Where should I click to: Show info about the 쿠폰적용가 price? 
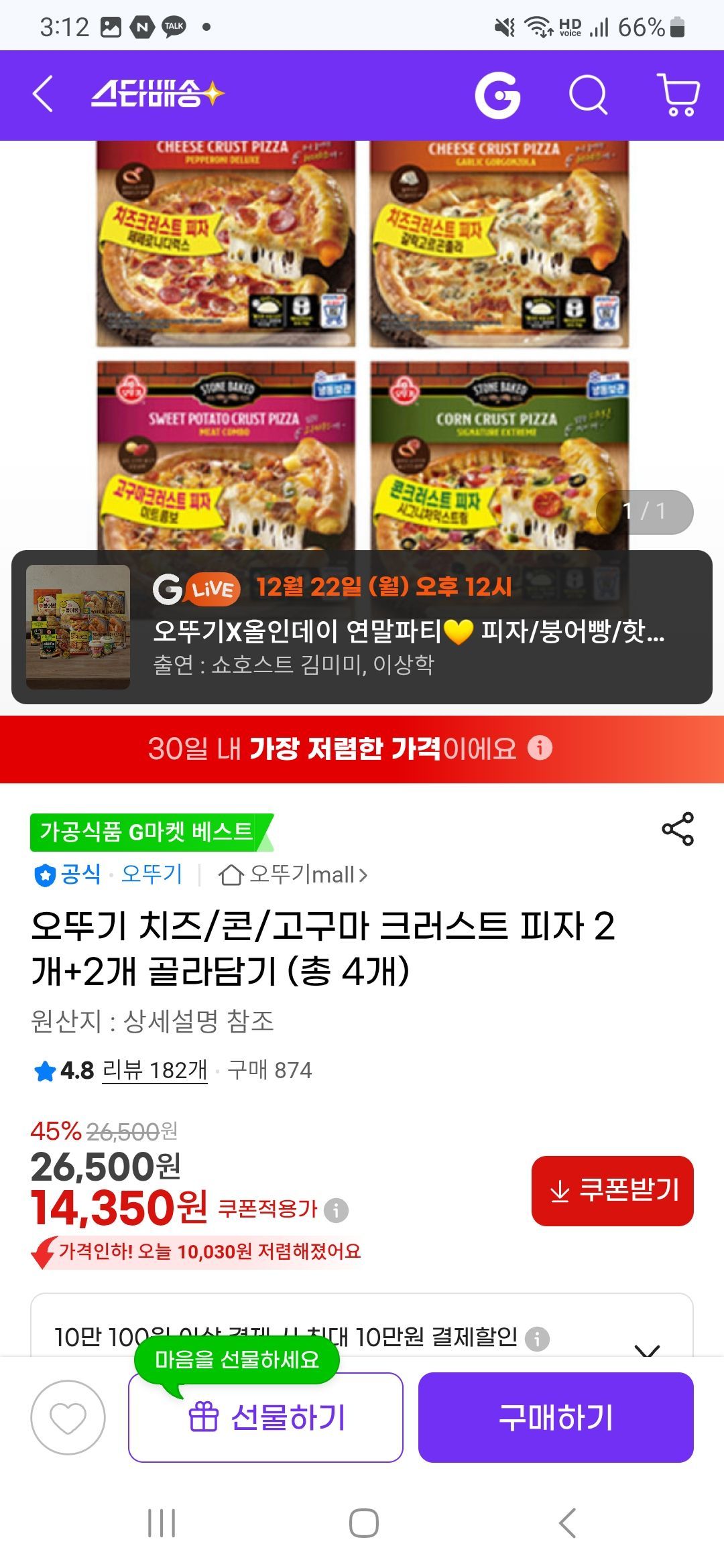coord(336,1210)
